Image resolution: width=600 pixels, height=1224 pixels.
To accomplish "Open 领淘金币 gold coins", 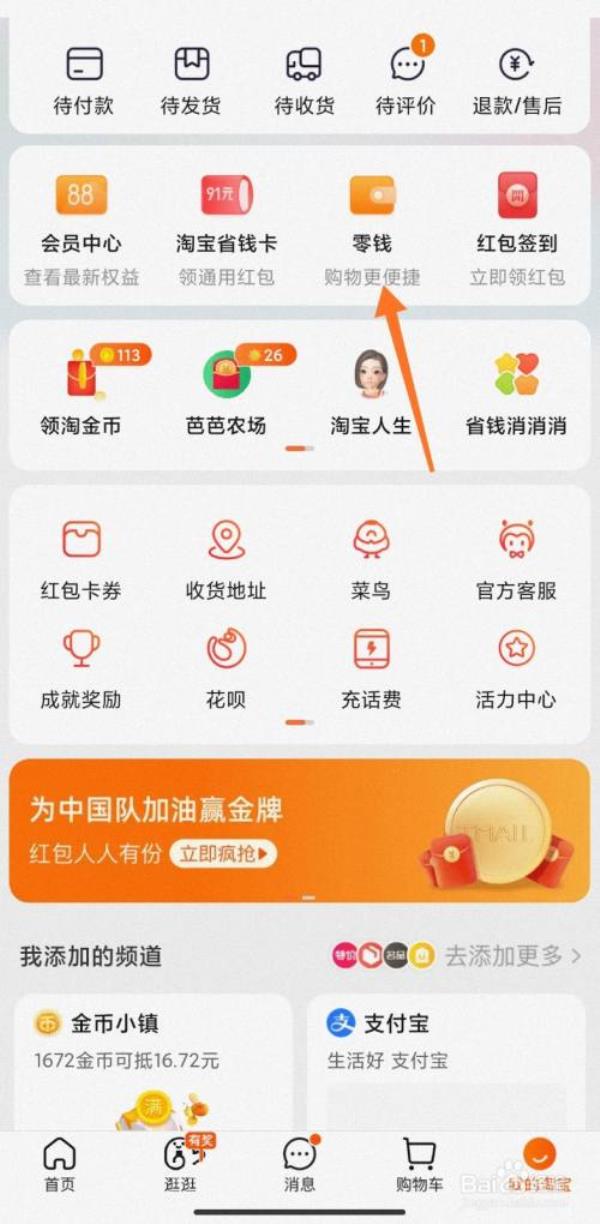I will (81, 393).
